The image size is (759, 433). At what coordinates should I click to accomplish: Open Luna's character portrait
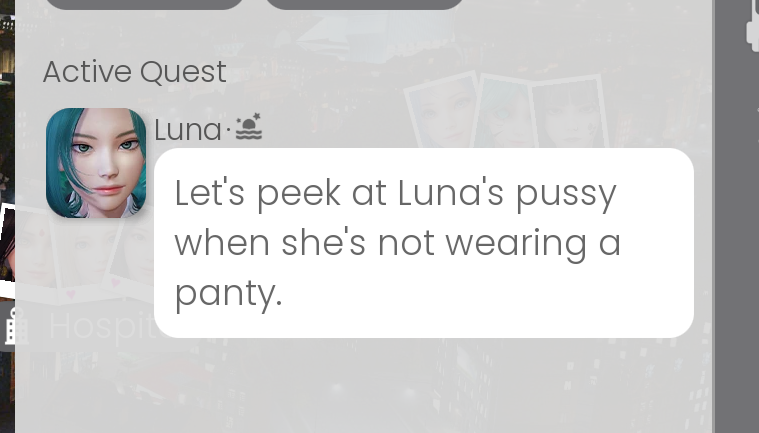[96, 163]
